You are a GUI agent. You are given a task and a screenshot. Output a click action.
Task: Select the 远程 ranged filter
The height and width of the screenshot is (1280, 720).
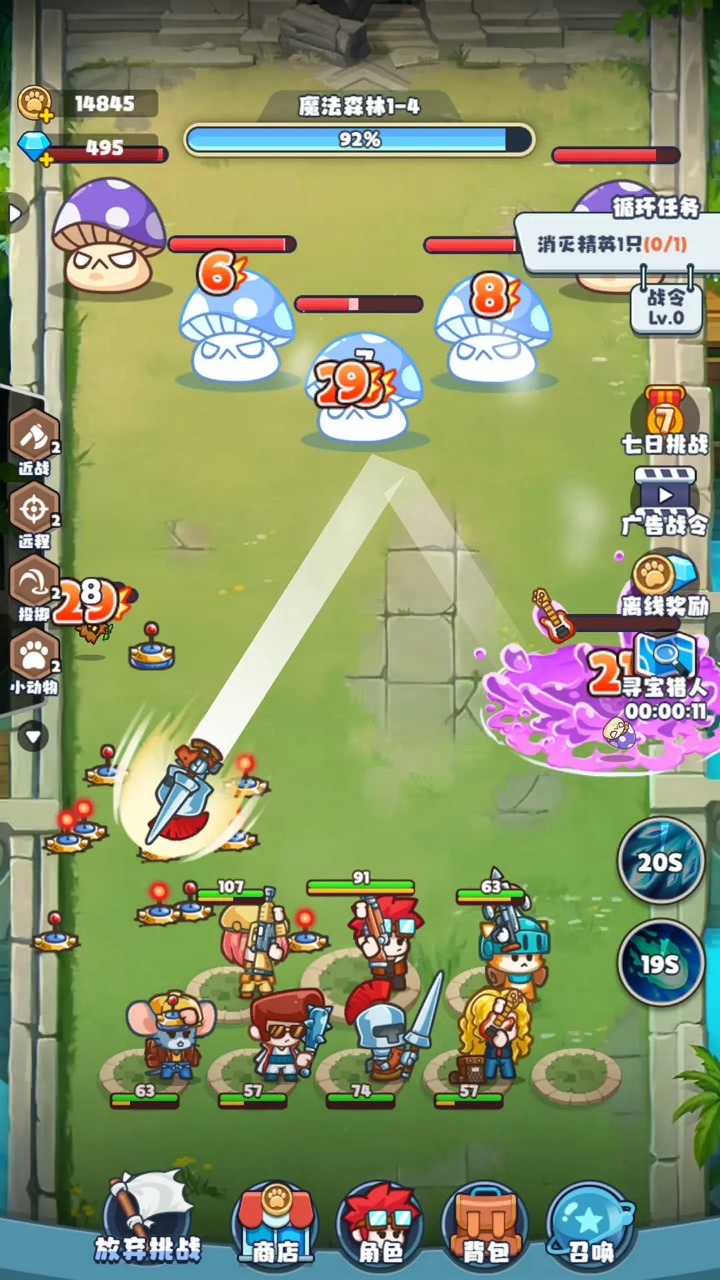coord(34,513)
